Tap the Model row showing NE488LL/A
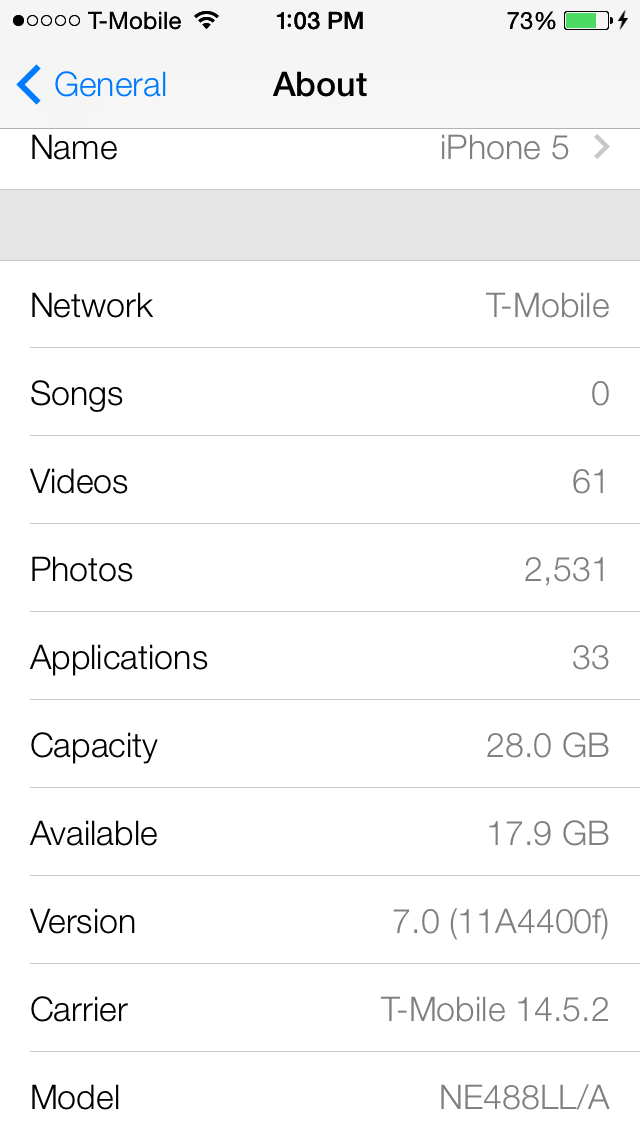The image size is (640, 1136). (320, 1094)
